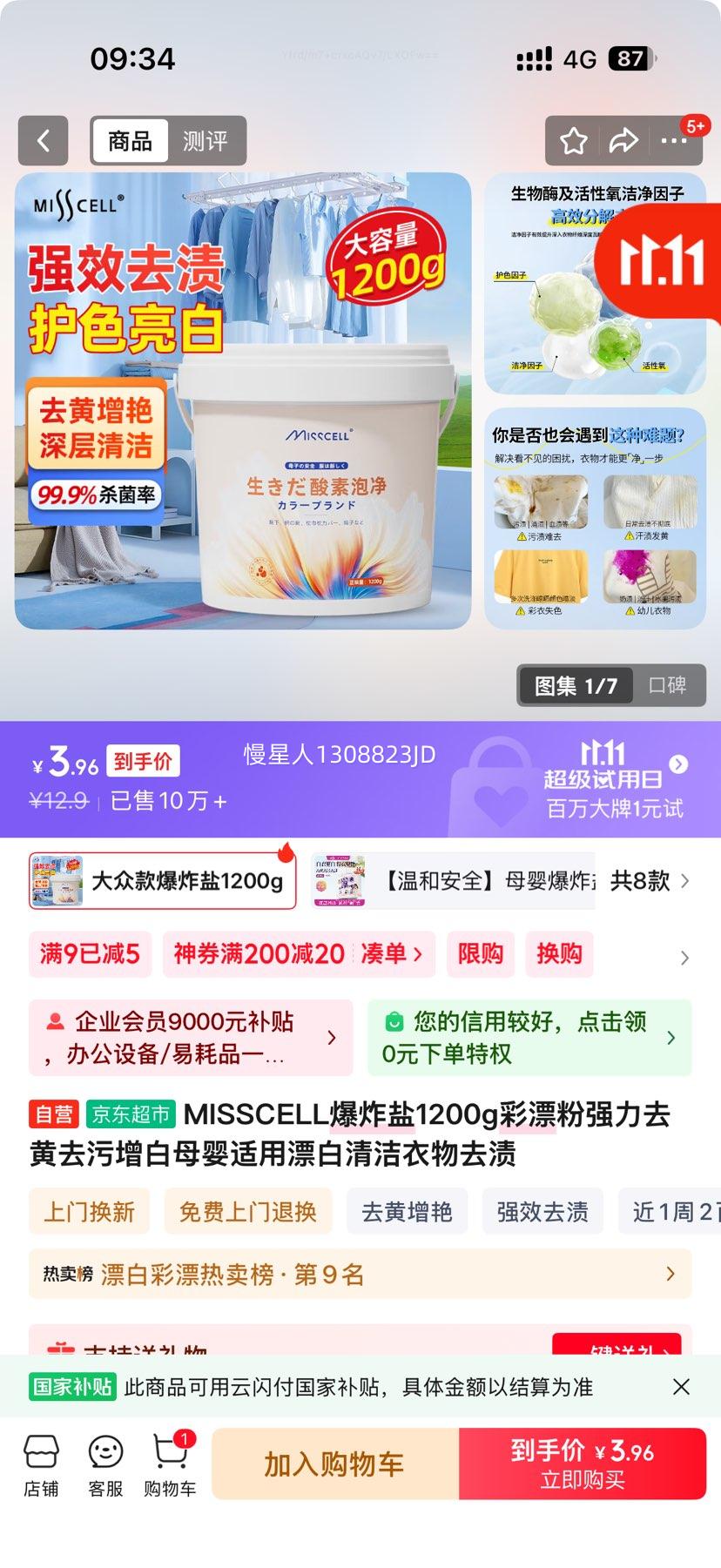Share this product
Viewport: 721px width, 1568px height.
[x=623, y=141]
